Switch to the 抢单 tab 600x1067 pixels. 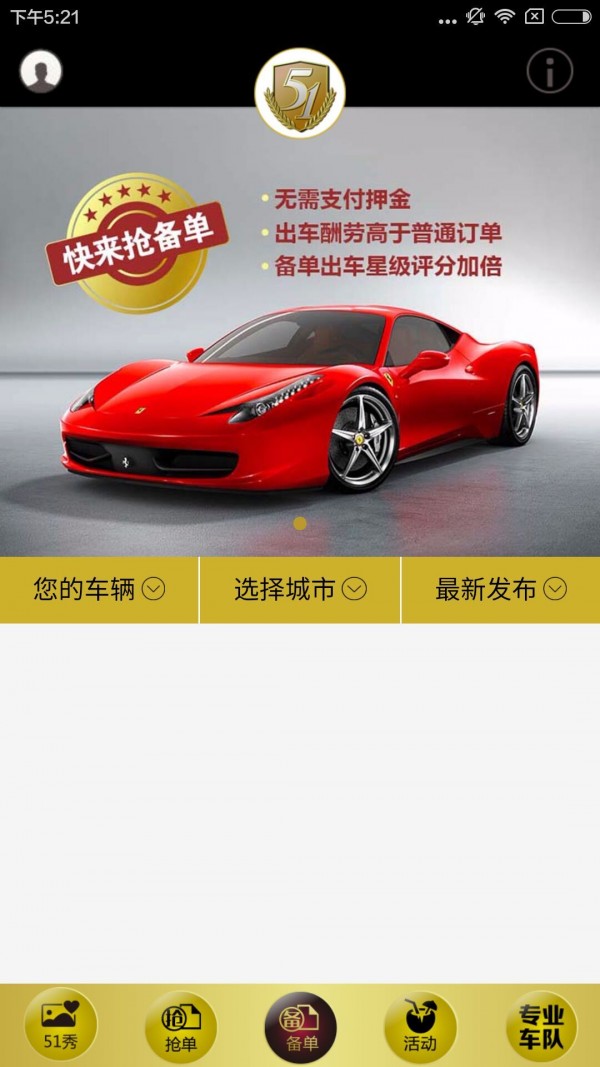180,1026
